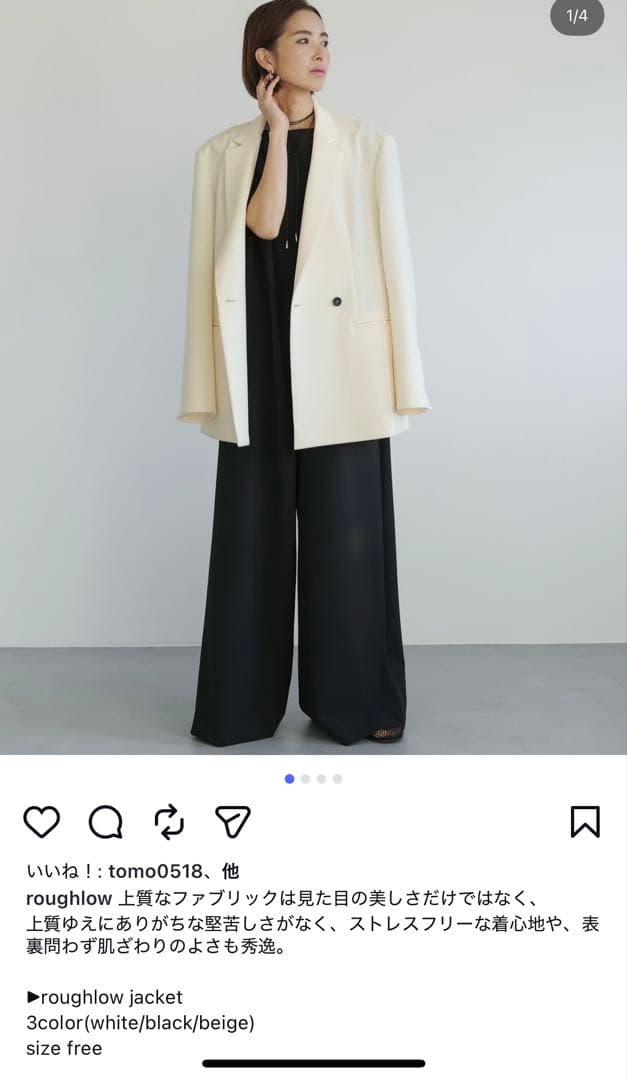Image resolution: width=627 pixels, height=1080 pixels.
Task: Open roughlow profile from caption username
Action: (69, 898)
